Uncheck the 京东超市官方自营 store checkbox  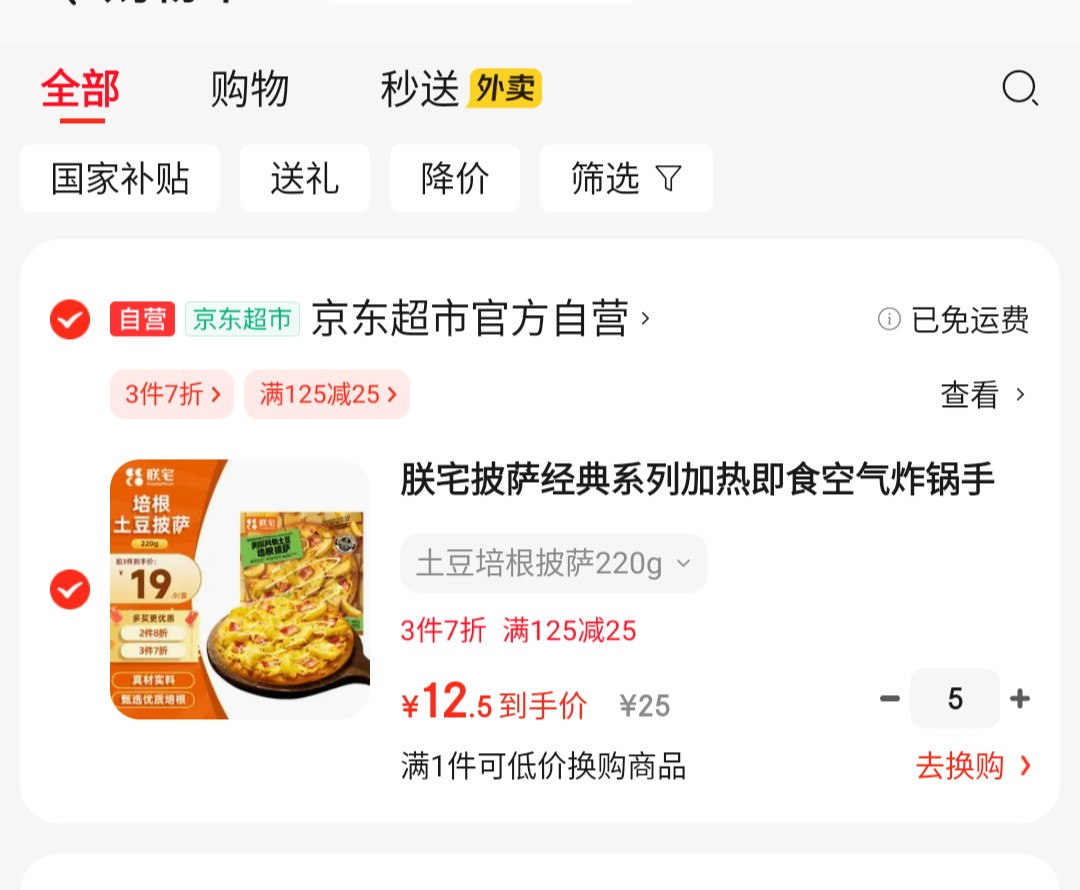[70, 320]
